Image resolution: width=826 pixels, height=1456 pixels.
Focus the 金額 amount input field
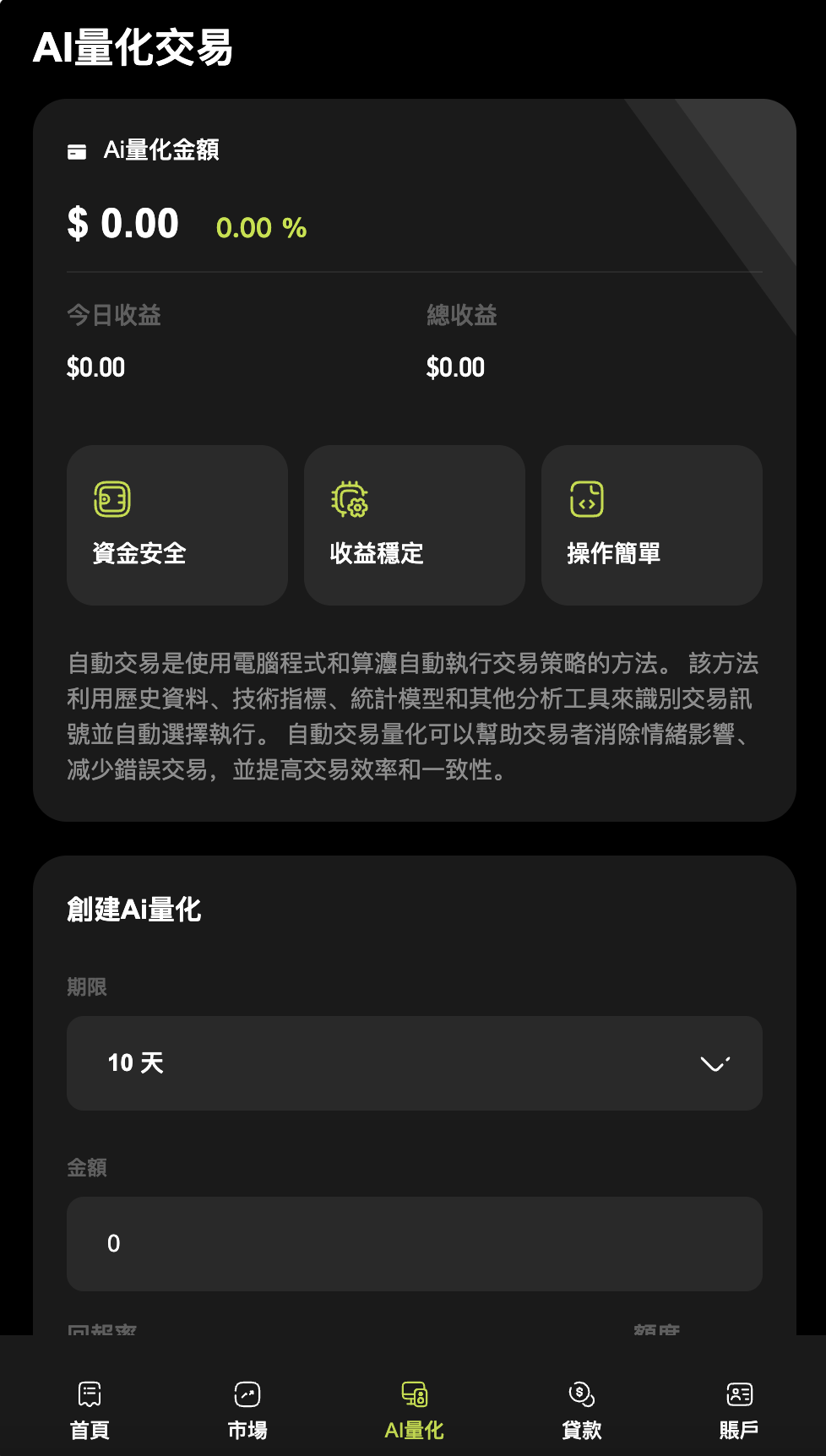[x=414, y=1243]
